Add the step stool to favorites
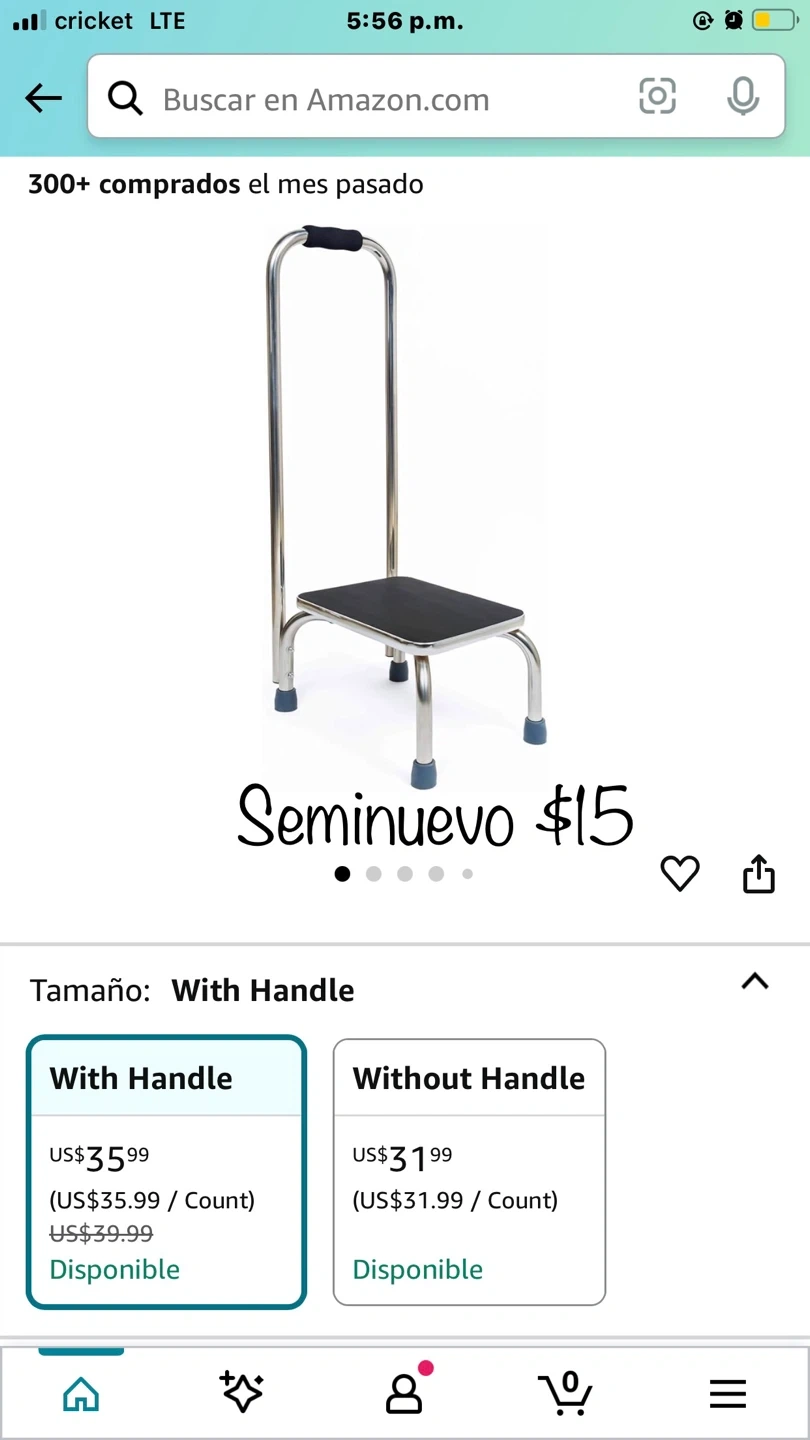Viewport: 810px width, 1440px height. (x=680, y=874)
